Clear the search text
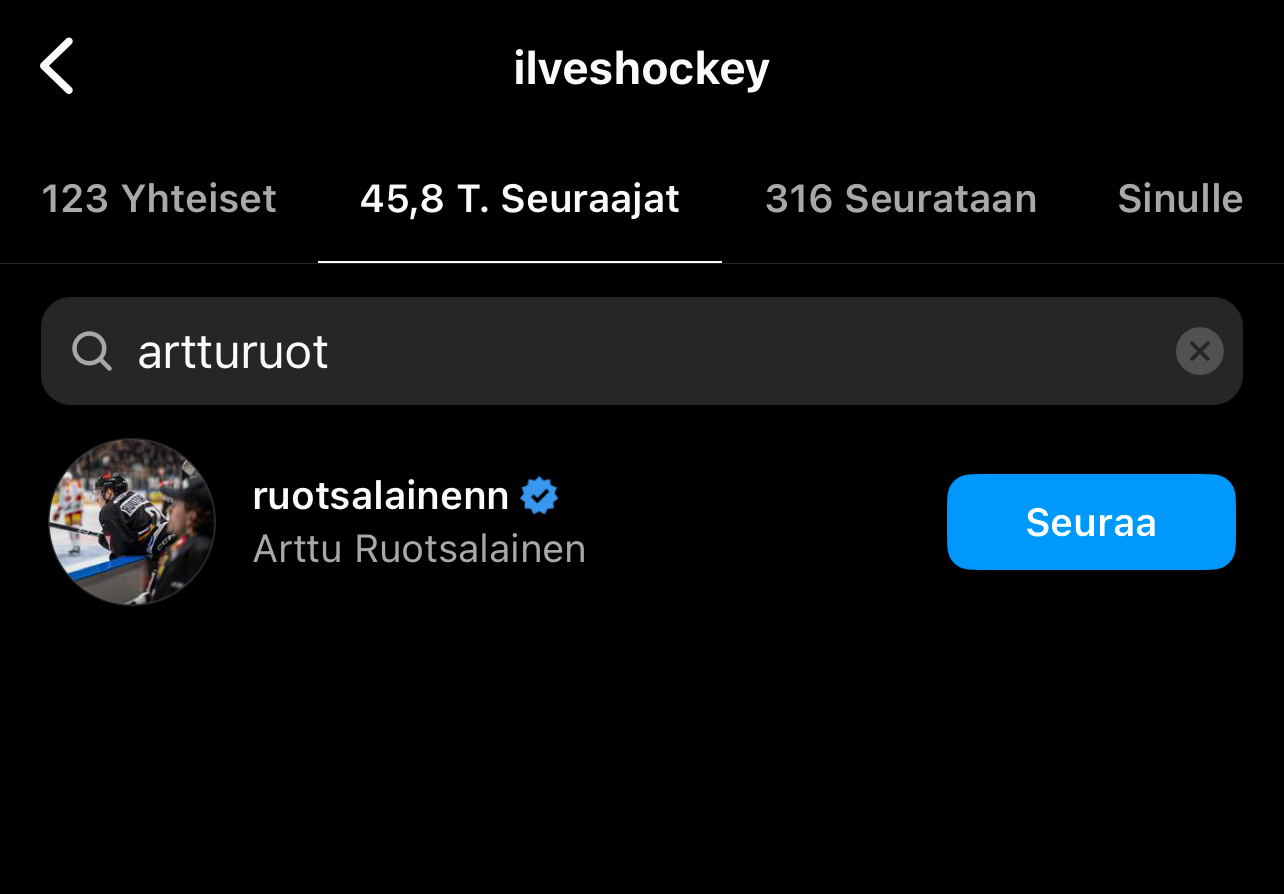 click(x=1199, y=351)
